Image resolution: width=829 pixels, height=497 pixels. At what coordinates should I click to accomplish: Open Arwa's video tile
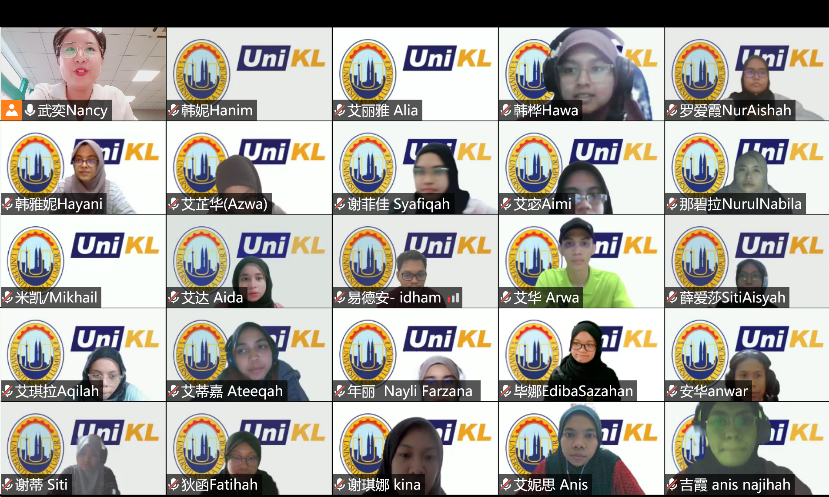pyautogui.click(x=580, y=261)
